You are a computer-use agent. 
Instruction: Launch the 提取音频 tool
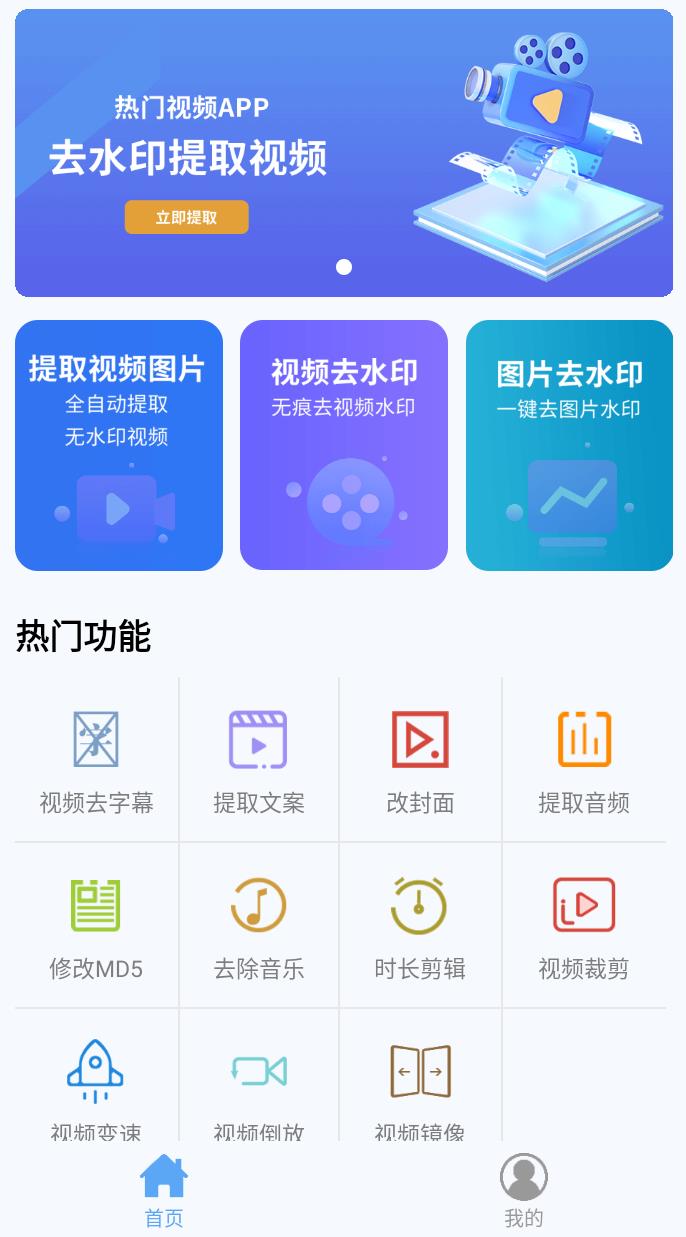[x=584, y=759]
